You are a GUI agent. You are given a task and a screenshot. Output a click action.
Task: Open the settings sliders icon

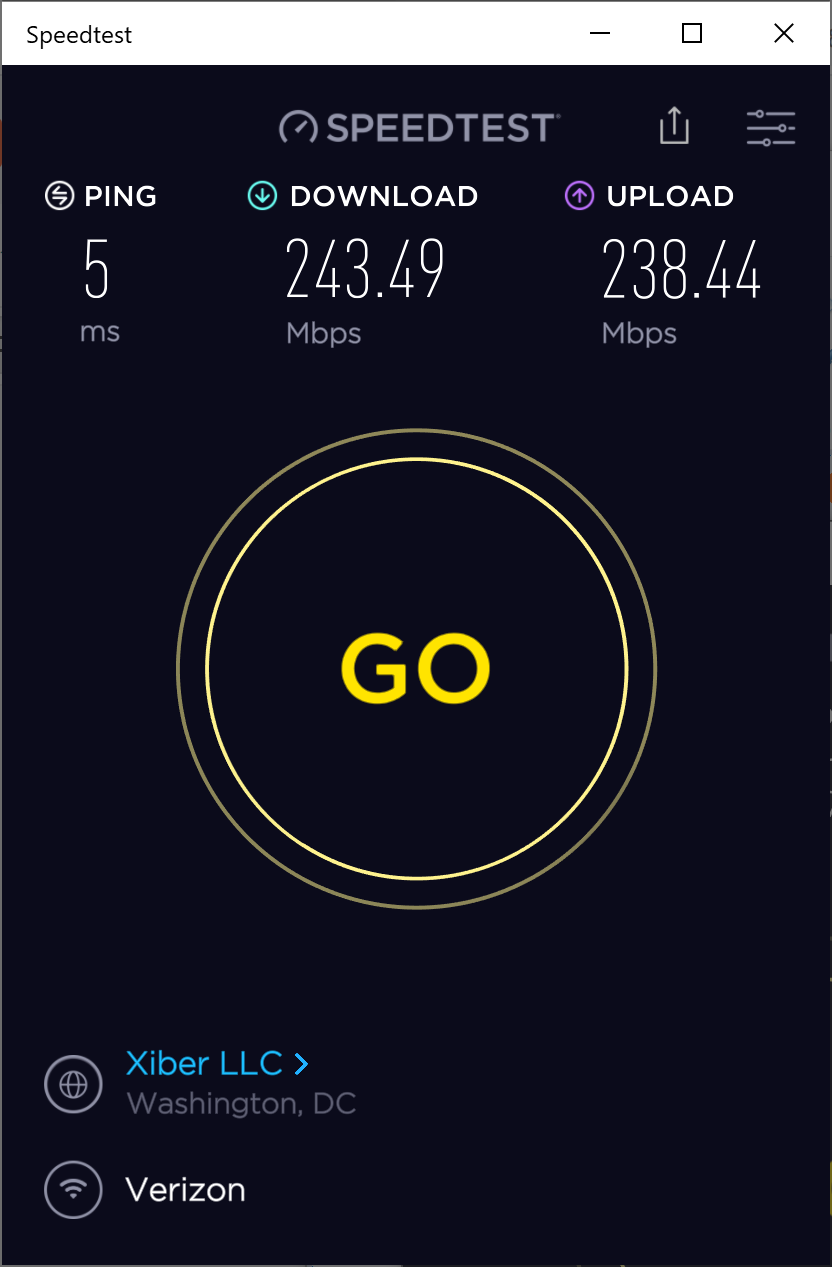point(770,128)
